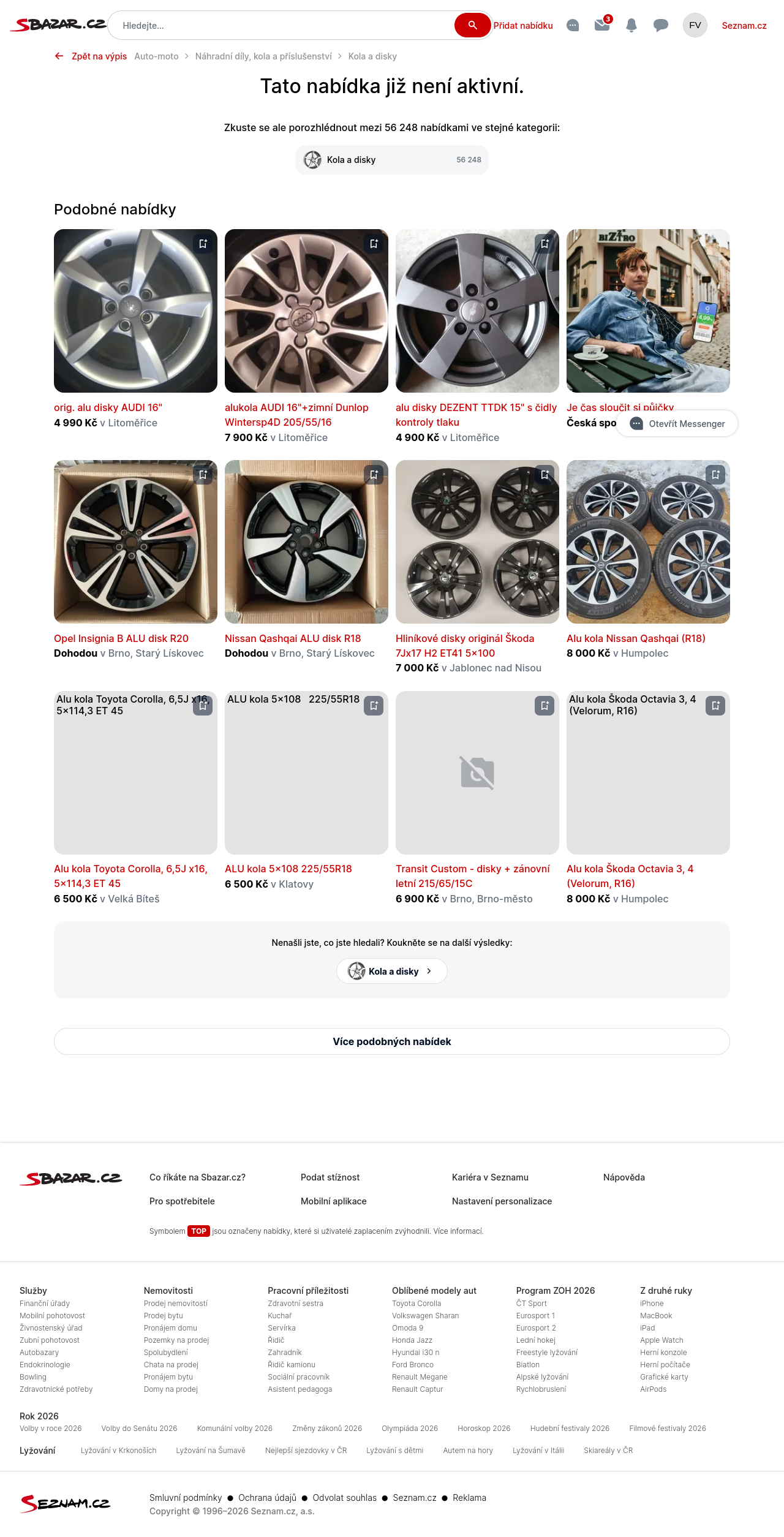Open Kola a disky category with 56 248 offers
The height and width of the screenshot is (1537, 784).
pyautogui.click(x=392, y=160)
